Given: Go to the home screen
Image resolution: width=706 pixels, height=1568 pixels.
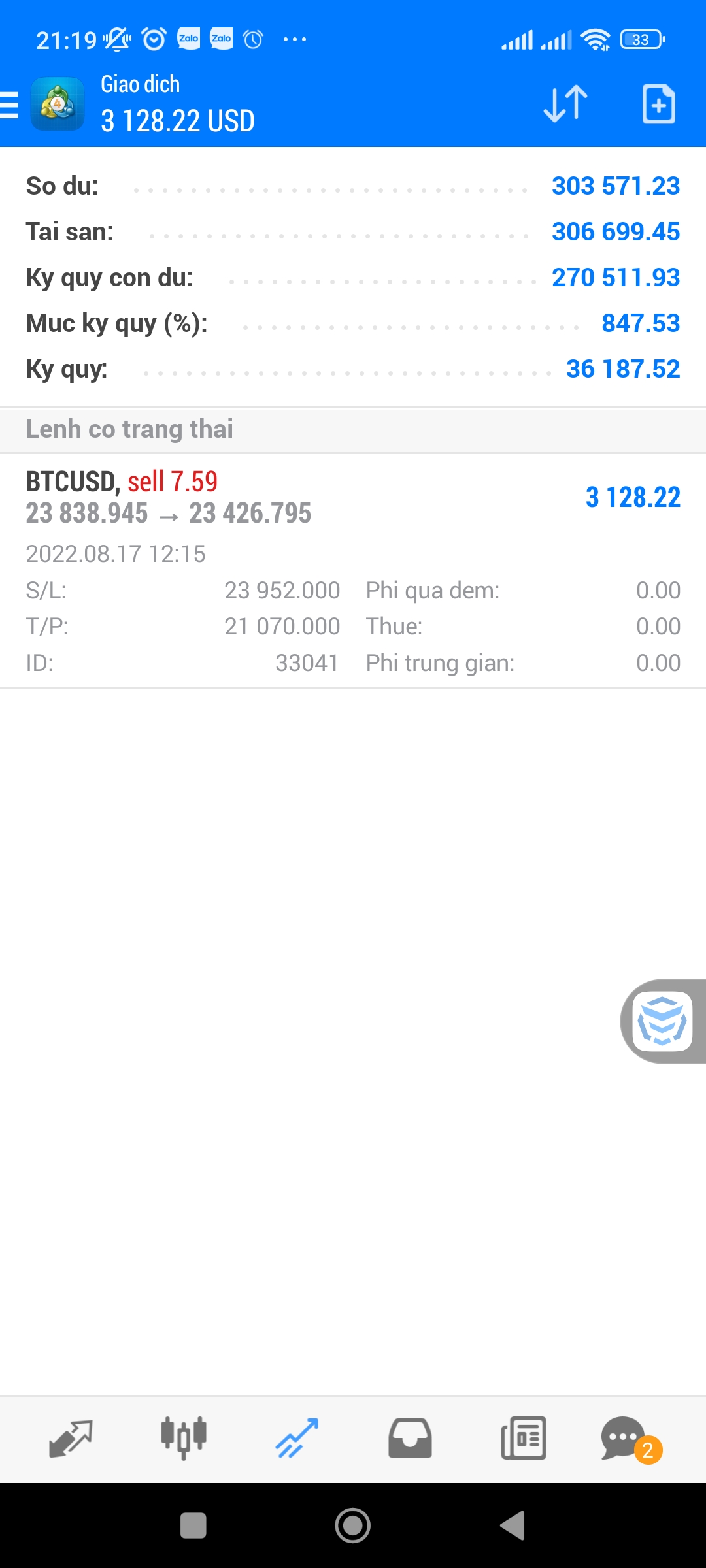Looking at the screenshot, I should pos(353,1526).
